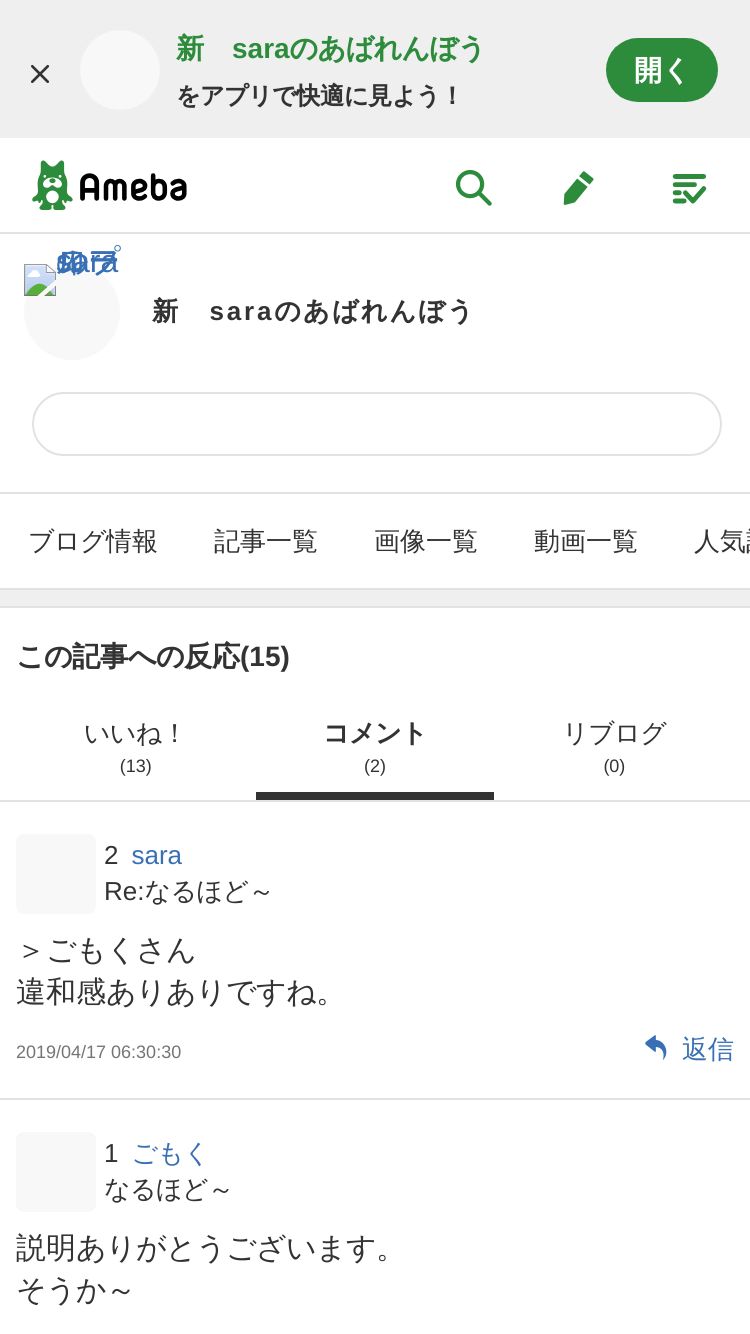750x1334 pixels.
Task: Switch to リブログ (0) tab
Action: tap(614, 747)
